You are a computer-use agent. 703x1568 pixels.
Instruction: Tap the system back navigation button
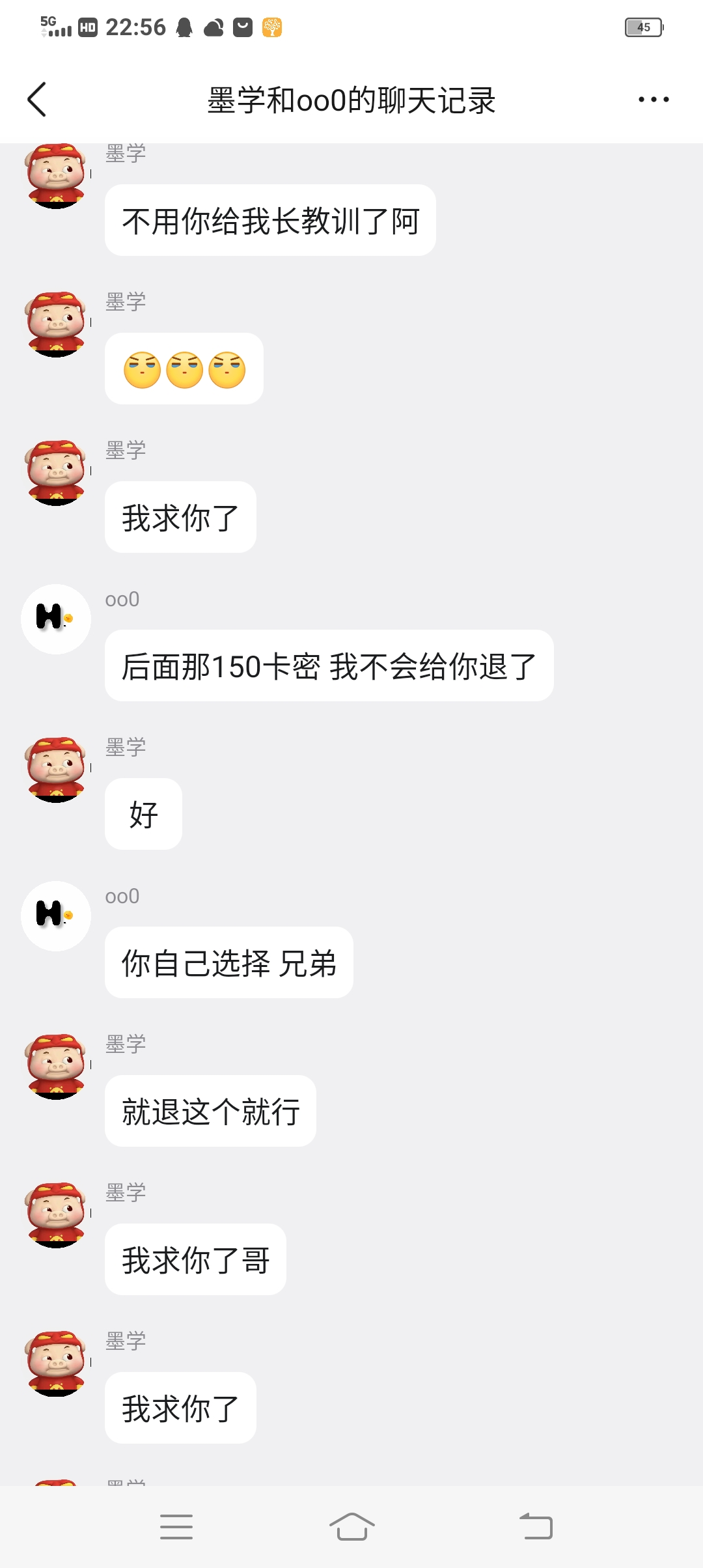click(536, 1526)
